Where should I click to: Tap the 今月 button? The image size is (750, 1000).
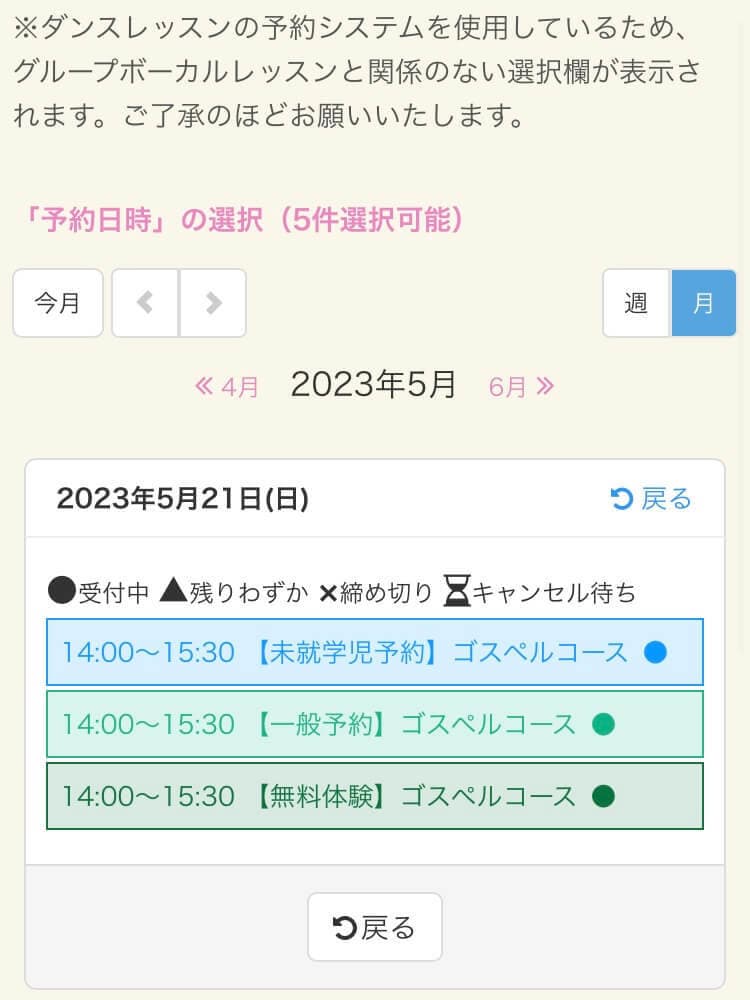58,303
